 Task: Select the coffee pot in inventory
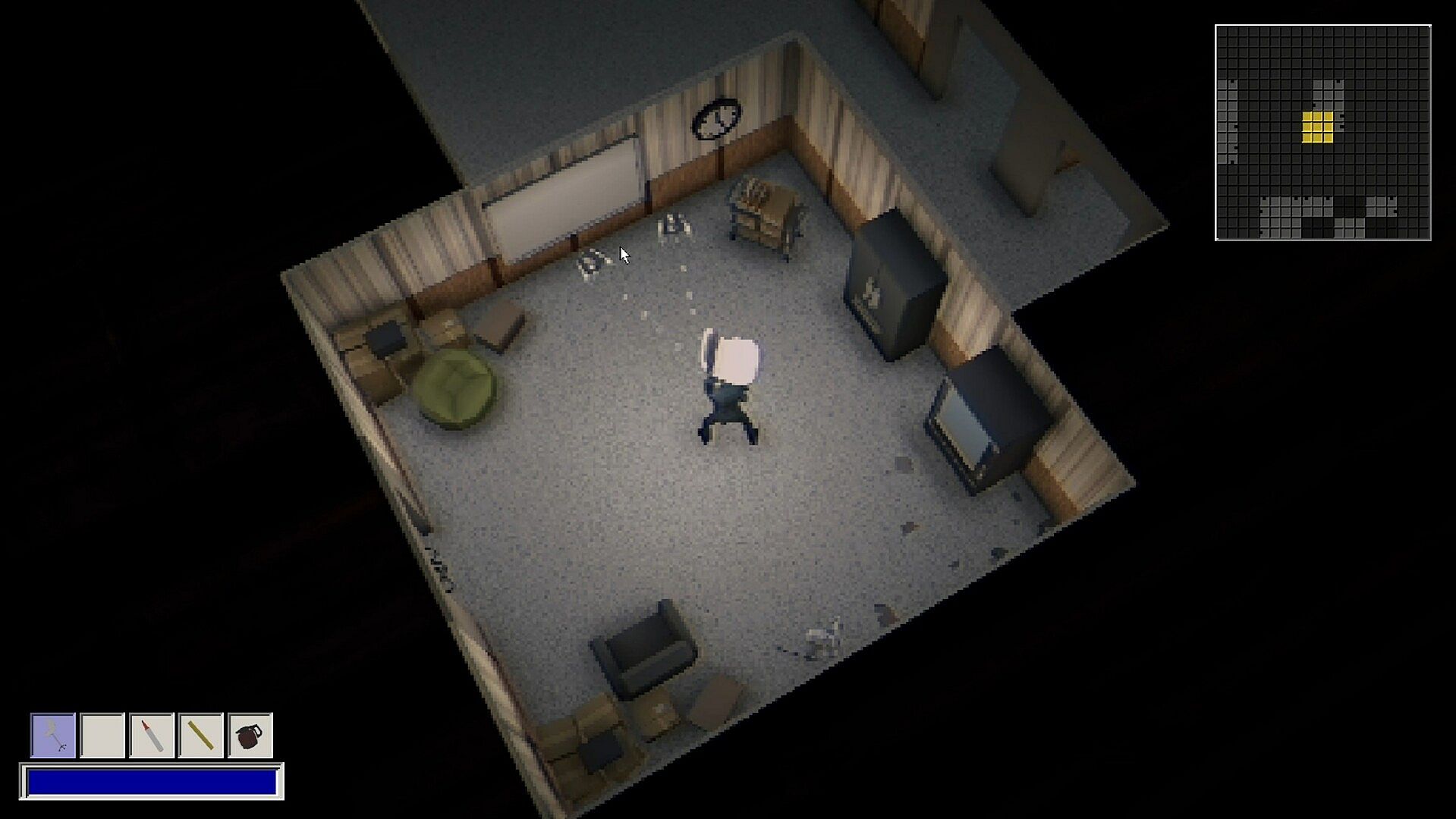250,735
